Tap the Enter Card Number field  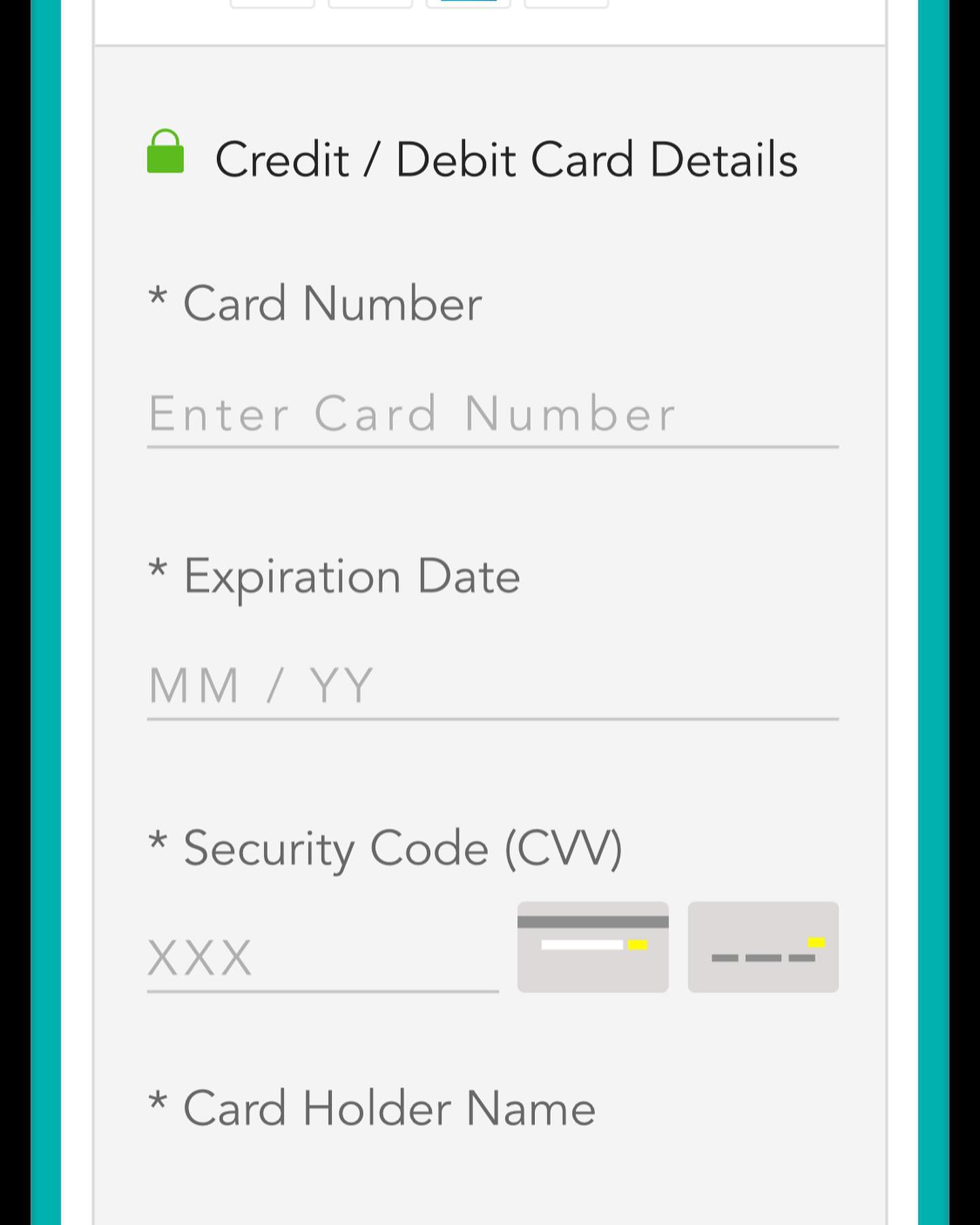click(x=492, y=414)
